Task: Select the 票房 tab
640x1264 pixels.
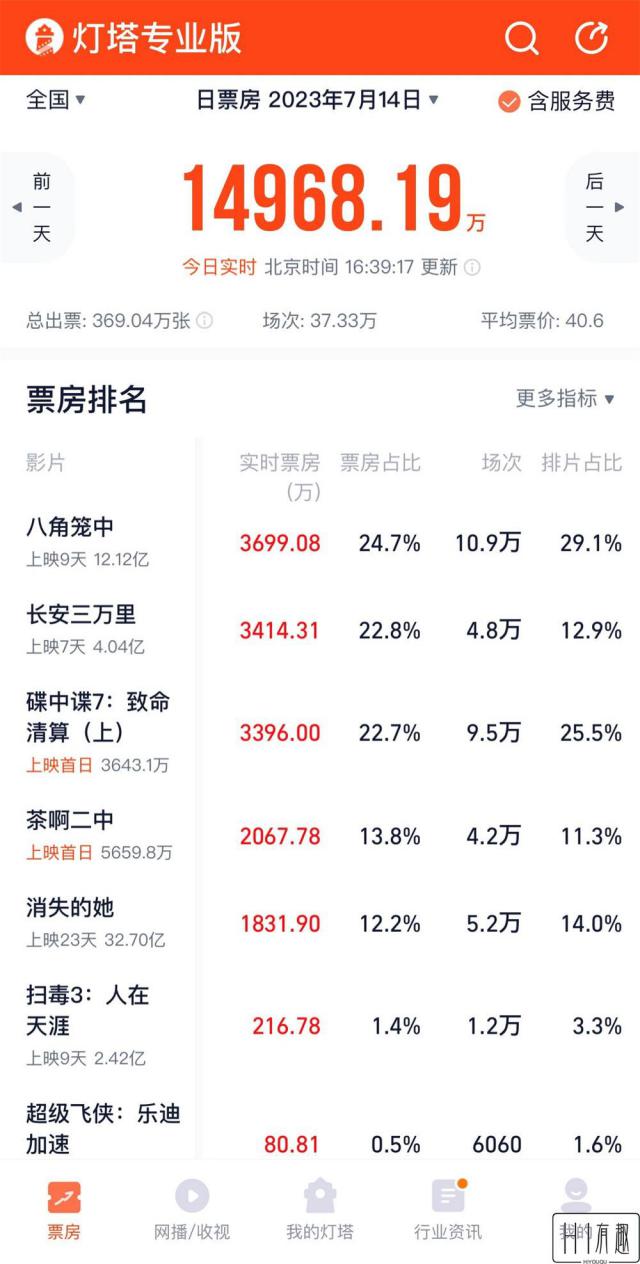Action: (64, 1209)
